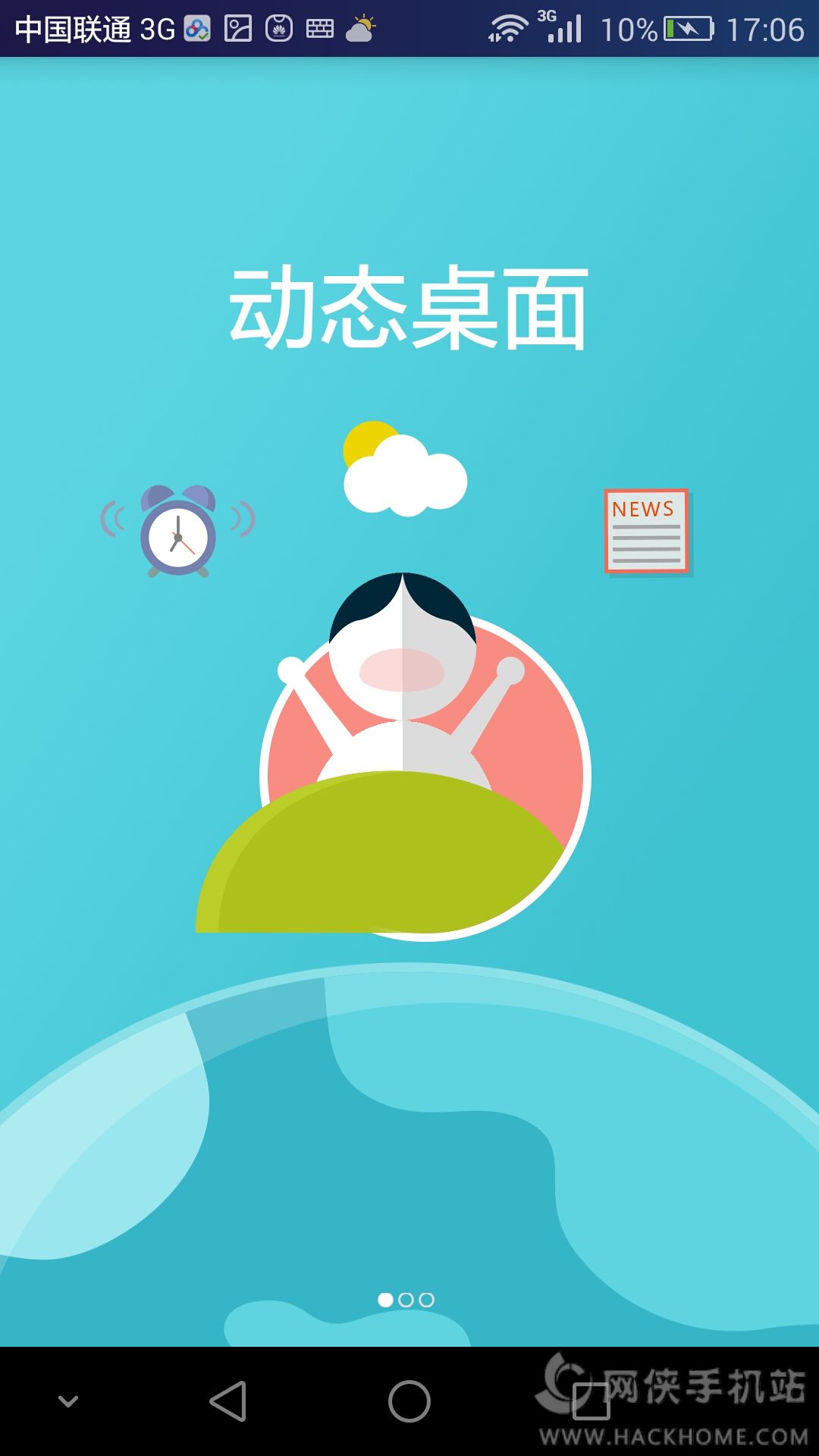Go back with the system back button
The image size is (819, 1456).
tap(227, 1401)
